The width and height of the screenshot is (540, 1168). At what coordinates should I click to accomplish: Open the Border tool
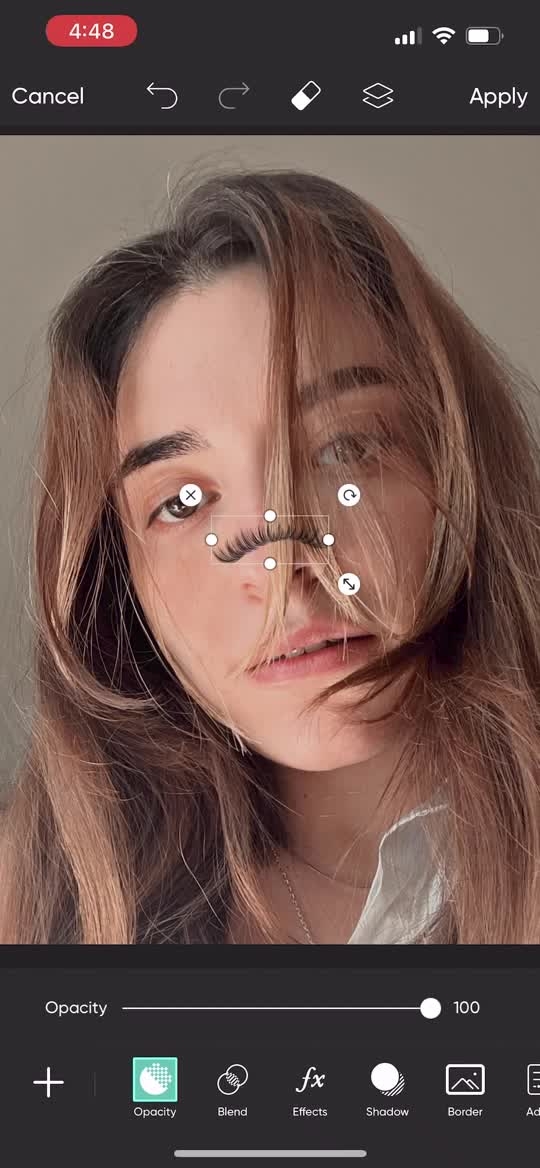pyautogui.click(x=465, y=1088)
